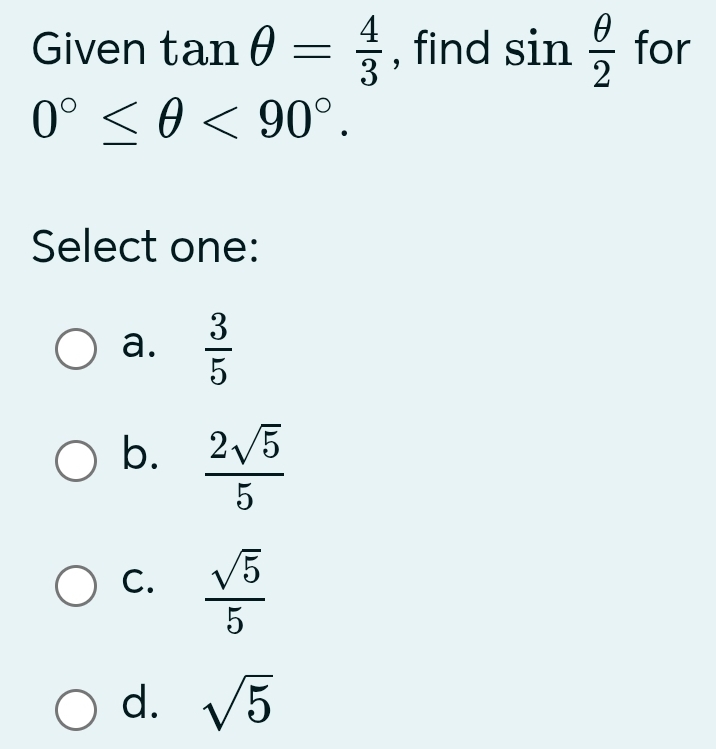Mark answer d, √5

click(x=76, y=707)
